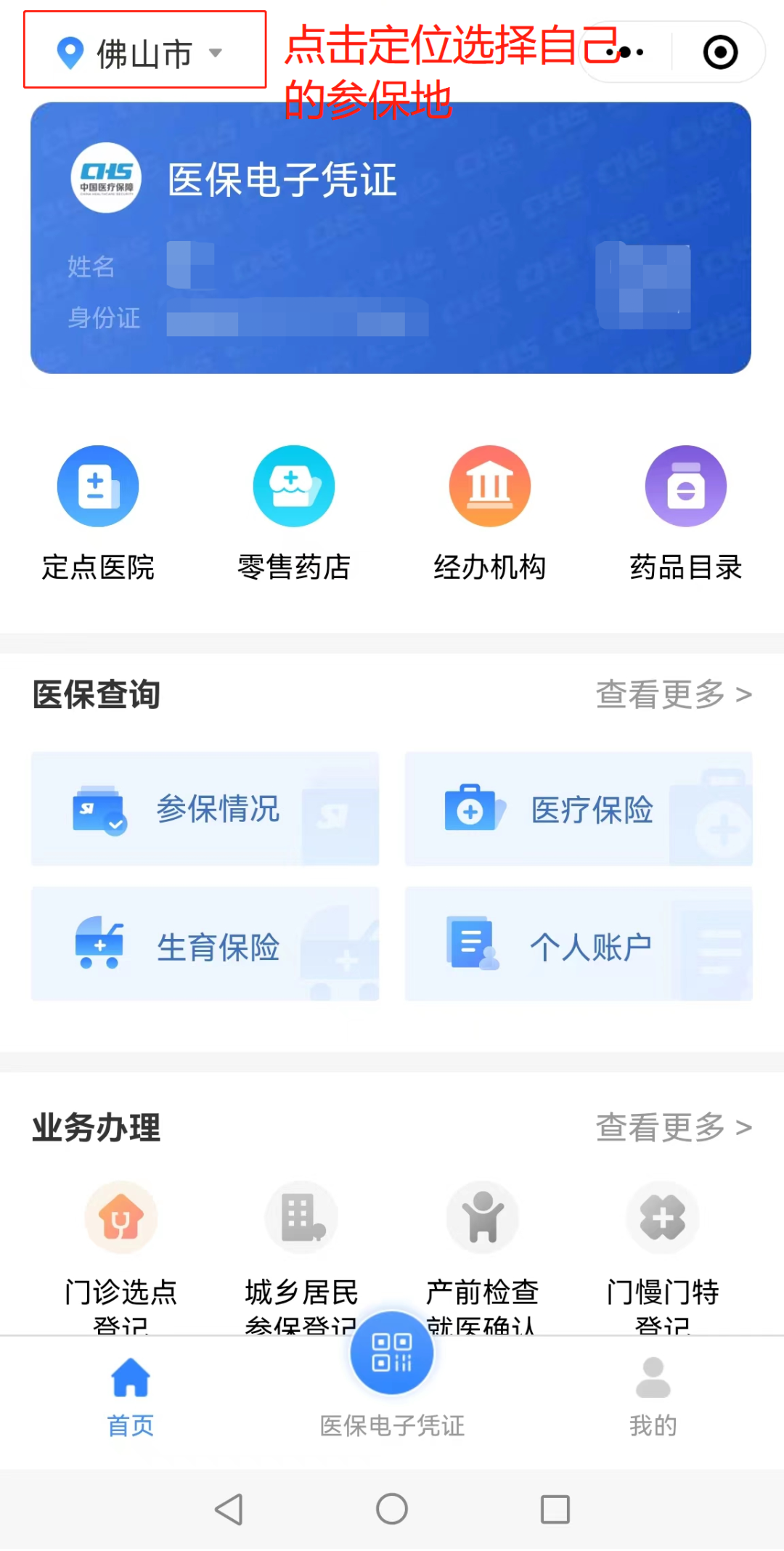Viewport: 784px width, 1551px height.
Task: View more under 业务办理
Action: pyautogui.click(x=674, y=1127)
